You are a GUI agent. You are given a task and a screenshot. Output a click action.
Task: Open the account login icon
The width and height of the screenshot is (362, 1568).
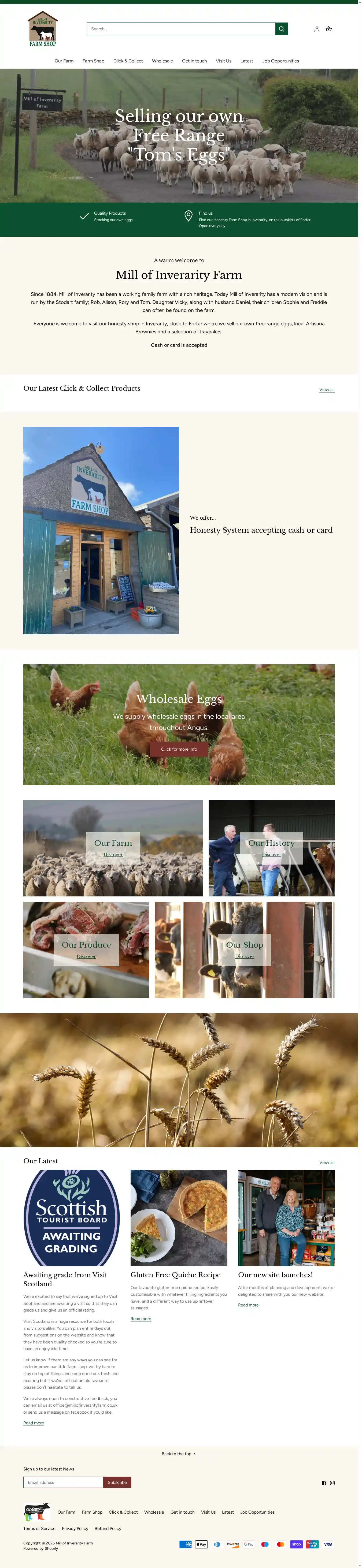(317, 29)
